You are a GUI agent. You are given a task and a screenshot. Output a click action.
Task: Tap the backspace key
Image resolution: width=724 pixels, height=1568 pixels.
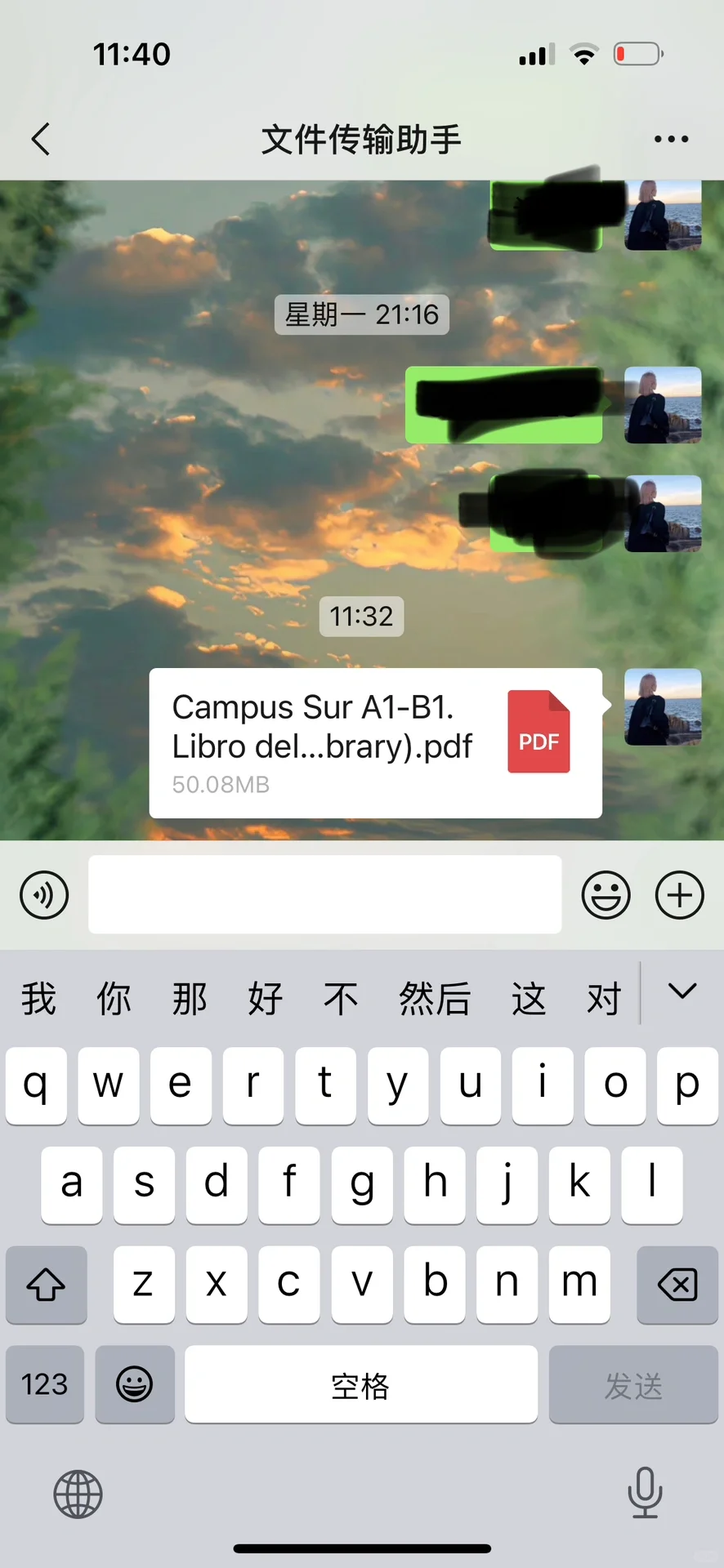[677, 1285]
